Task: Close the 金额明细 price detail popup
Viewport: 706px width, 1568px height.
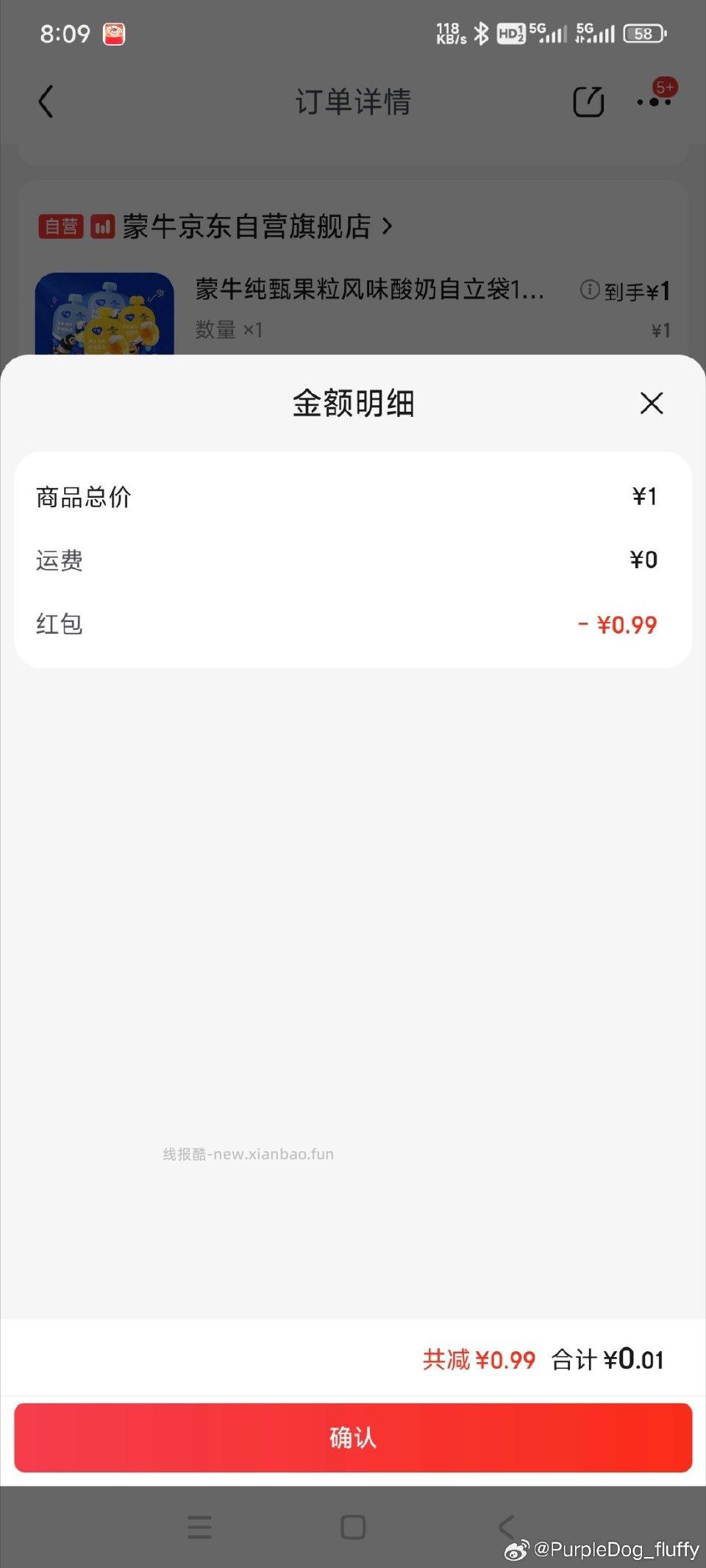Action: point(651,403)
